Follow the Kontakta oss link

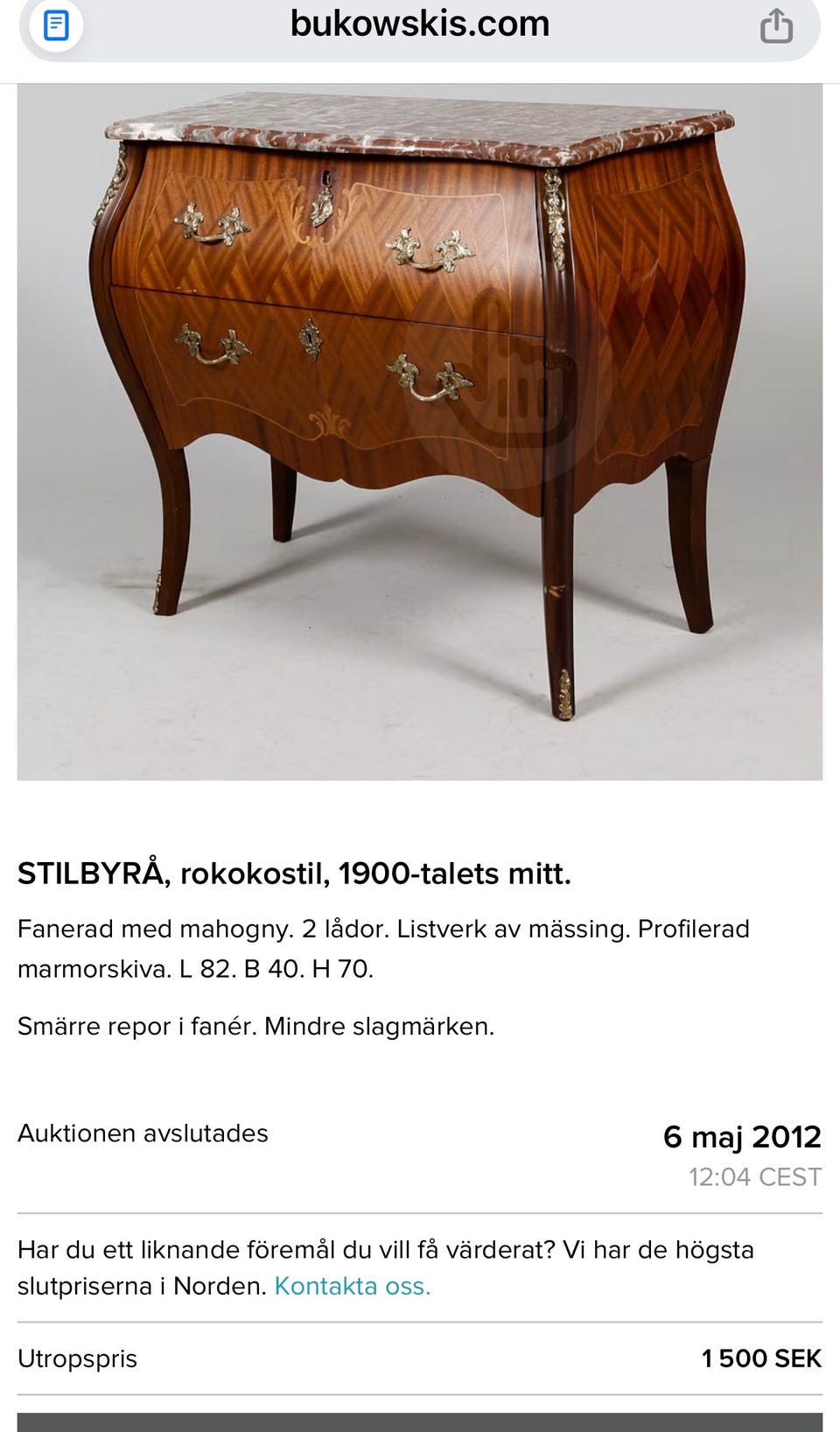[x=352, y=1286]
